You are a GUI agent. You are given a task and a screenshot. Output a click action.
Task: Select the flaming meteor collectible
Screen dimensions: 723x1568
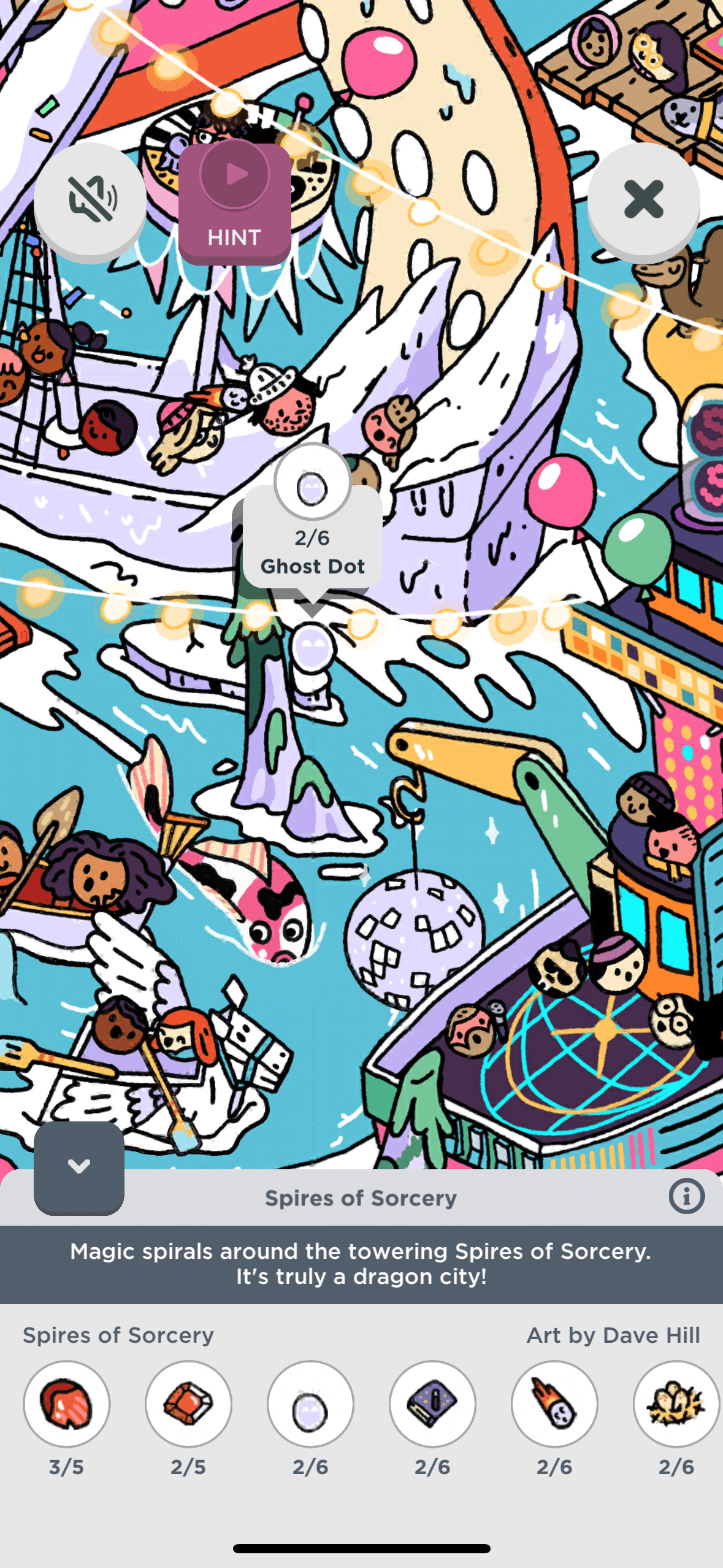[x=554, y=1403]
